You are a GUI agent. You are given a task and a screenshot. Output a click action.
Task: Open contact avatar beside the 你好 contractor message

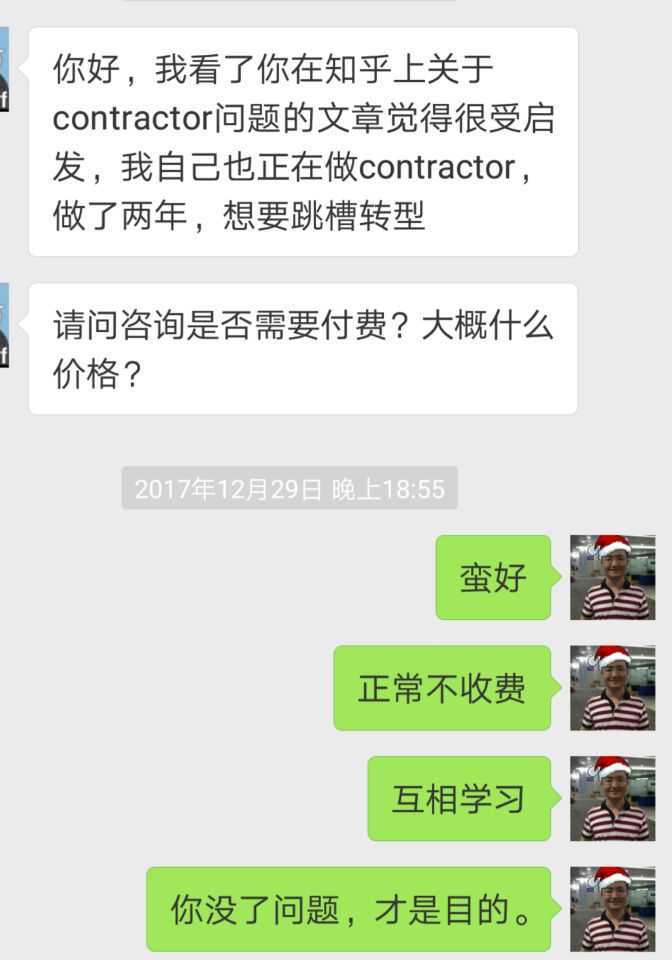[4, 70]
